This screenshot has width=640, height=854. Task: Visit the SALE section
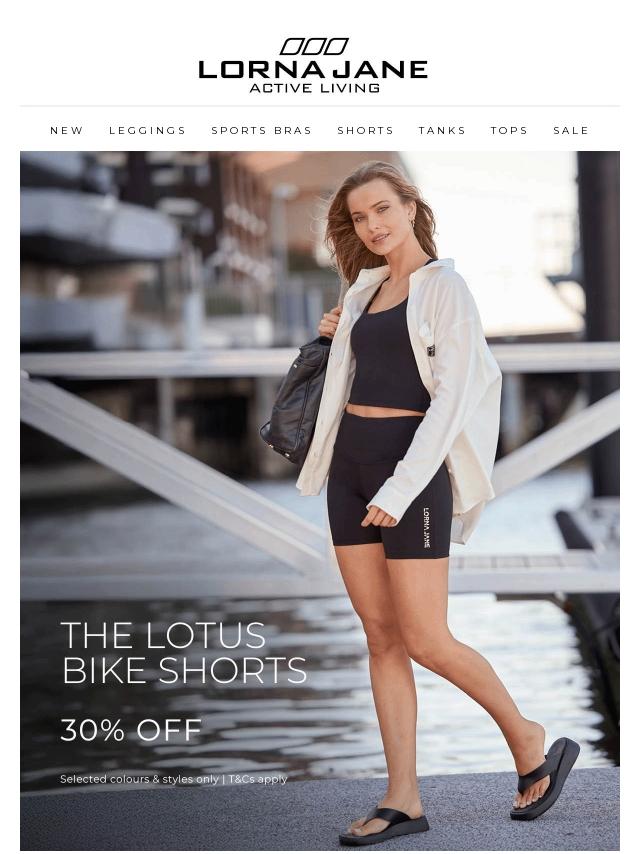tap(571, 130)
